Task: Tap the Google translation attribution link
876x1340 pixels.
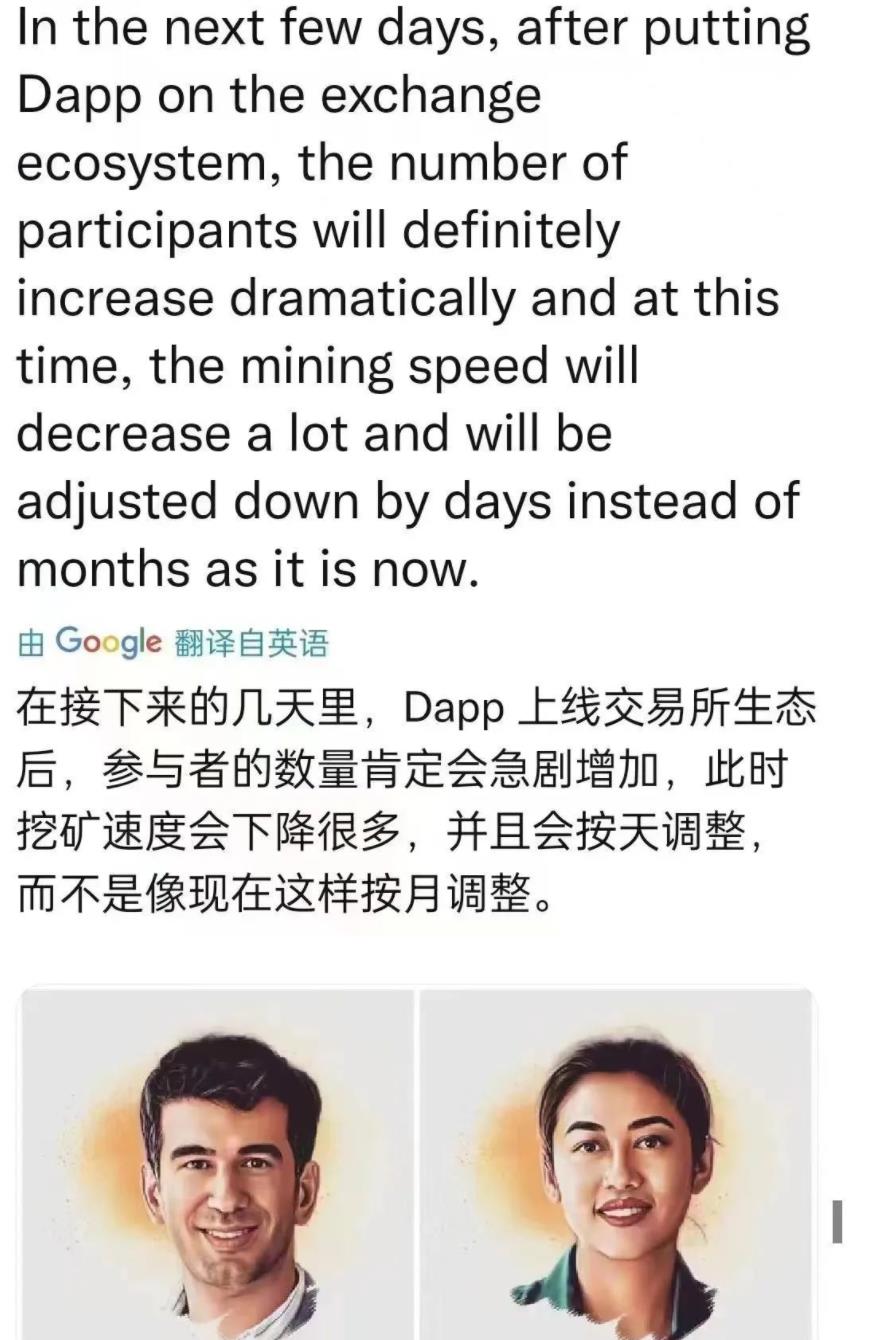Action: pyautogui.click(x=173, y=642)
